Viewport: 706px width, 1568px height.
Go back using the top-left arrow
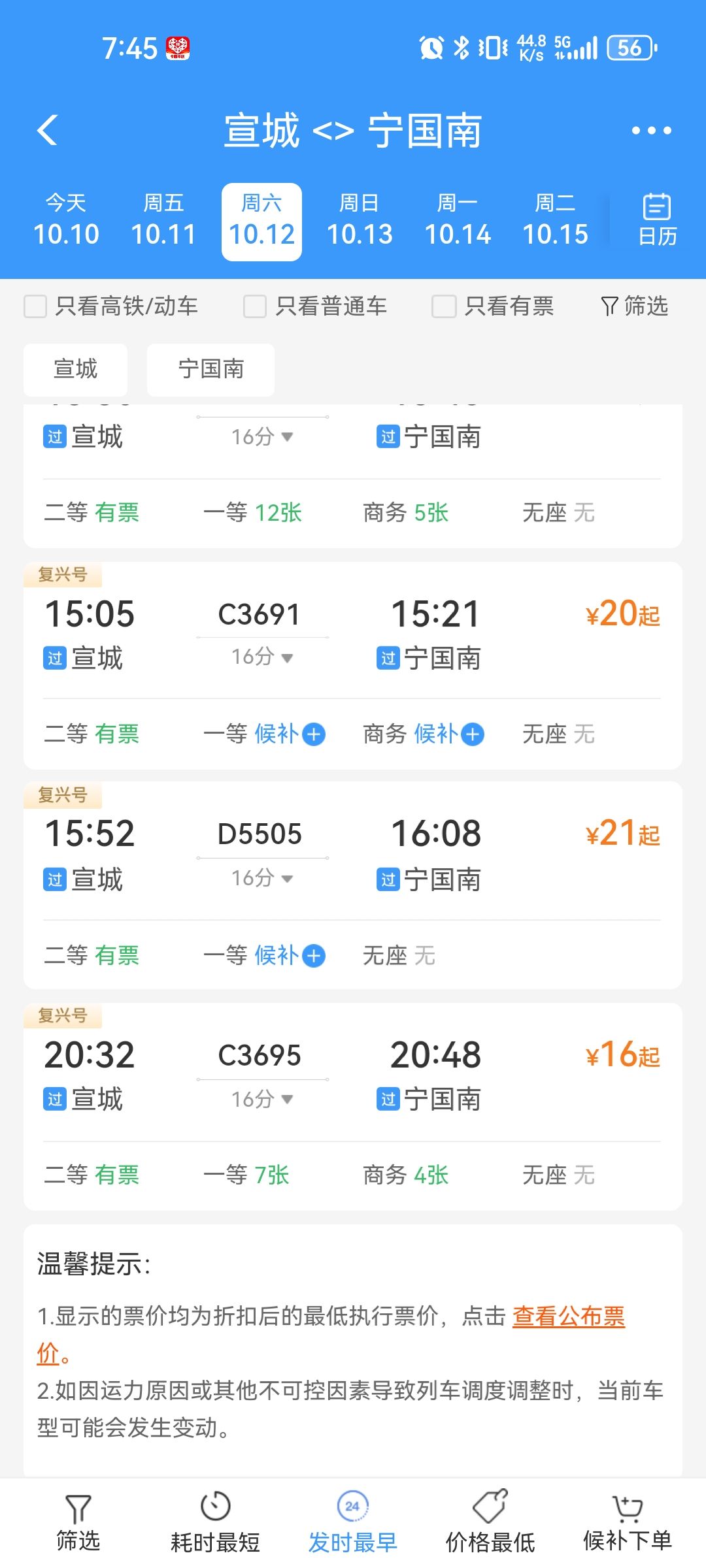[x=48, y=130]
